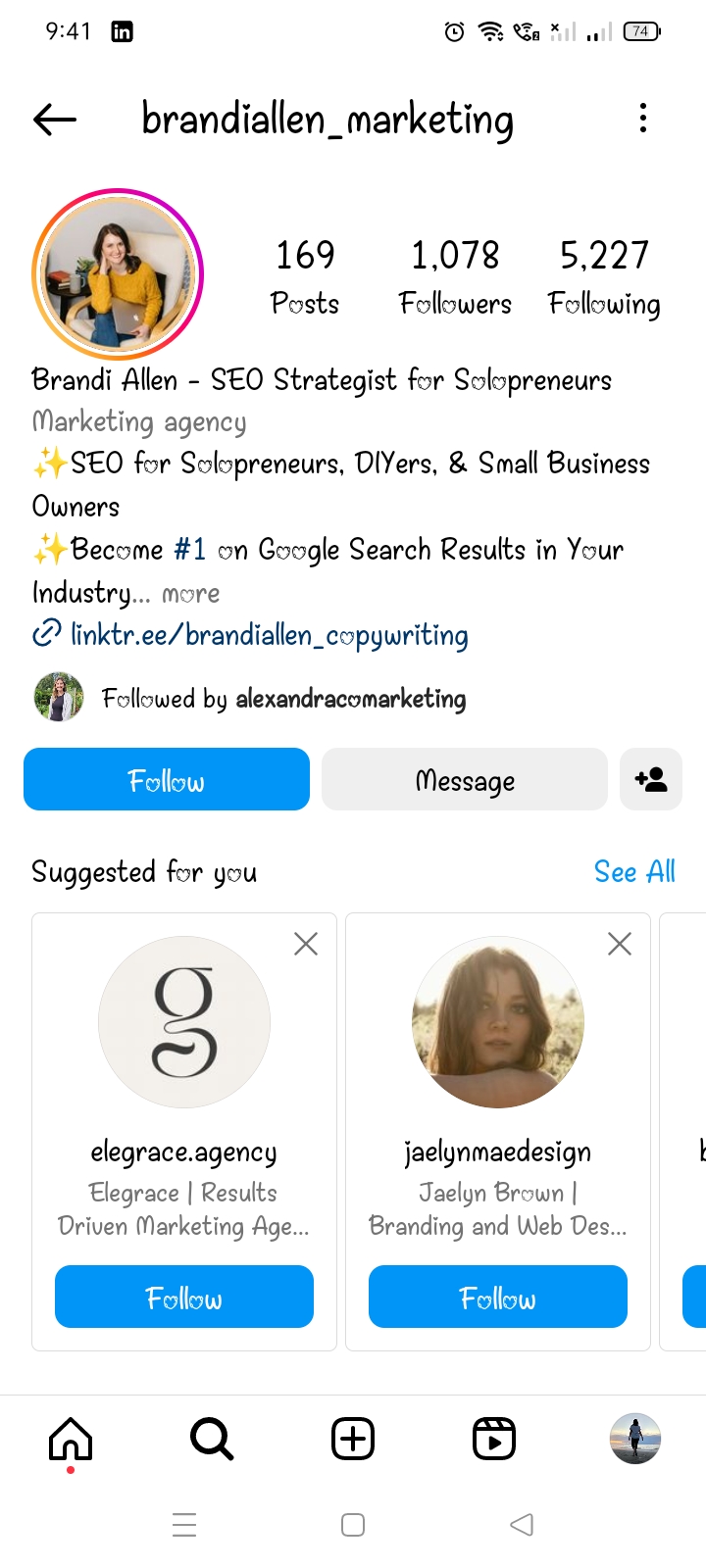Go to the Home feed tab
Viewport: 706px width, 1568px height.
point(71,1440)
